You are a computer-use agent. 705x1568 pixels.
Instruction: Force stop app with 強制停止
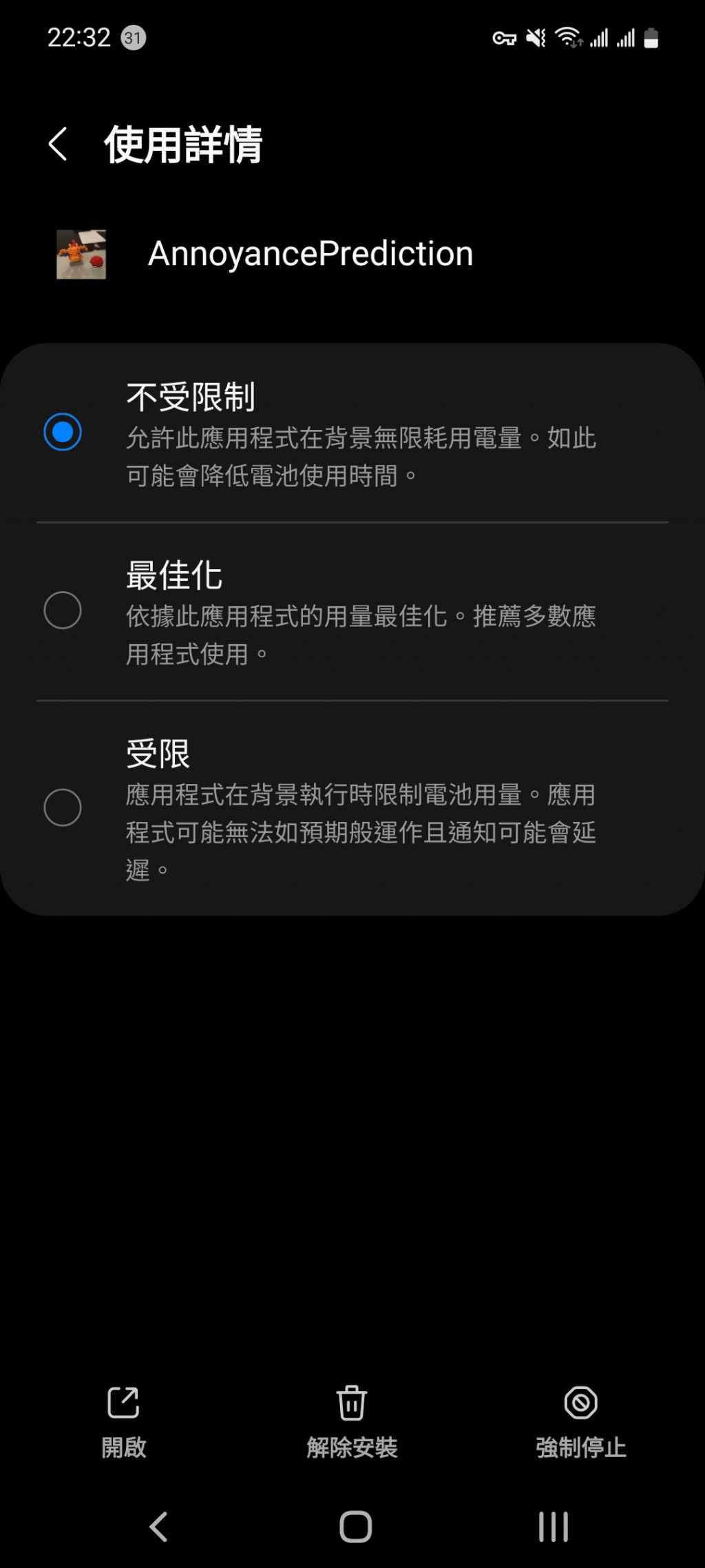click(580, 1422)
